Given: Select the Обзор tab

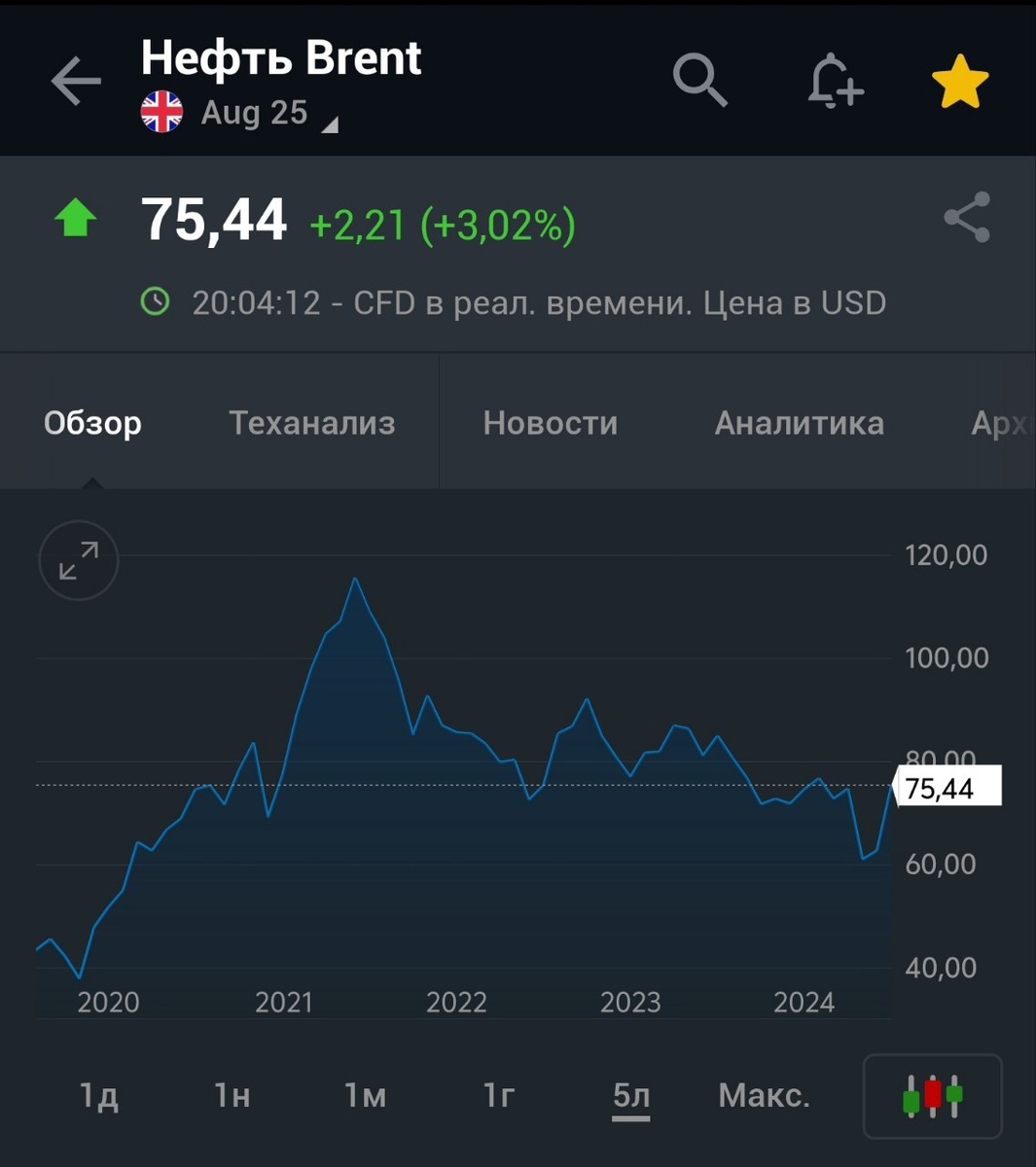Looking at the screenshot, I should [x=92, y=423].
